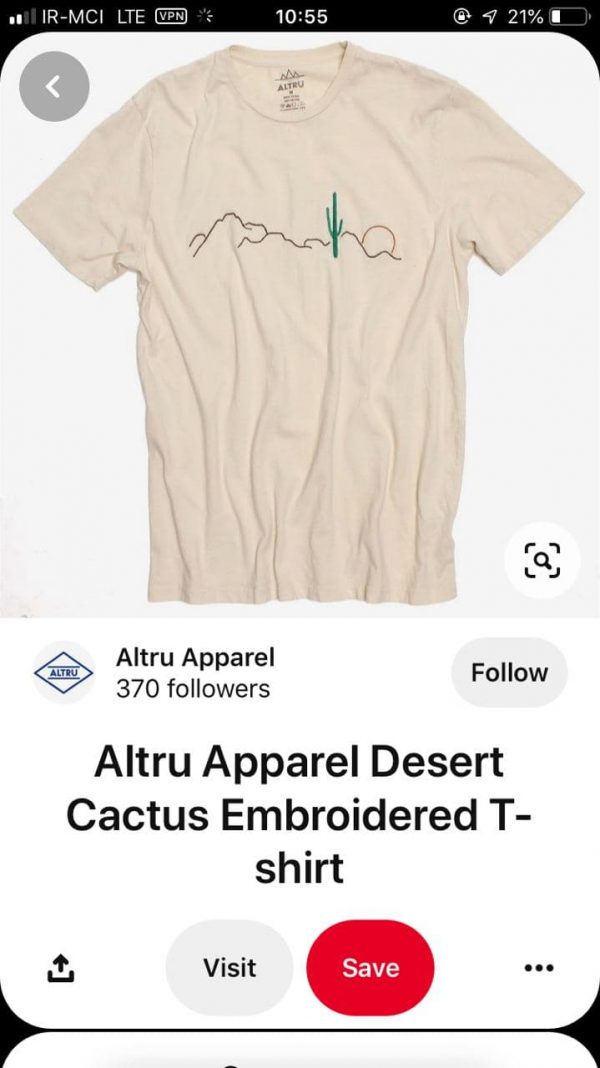The height and width of the screenshot is (1068, 600).
Task: Save this pin
Action: (370, 968)
